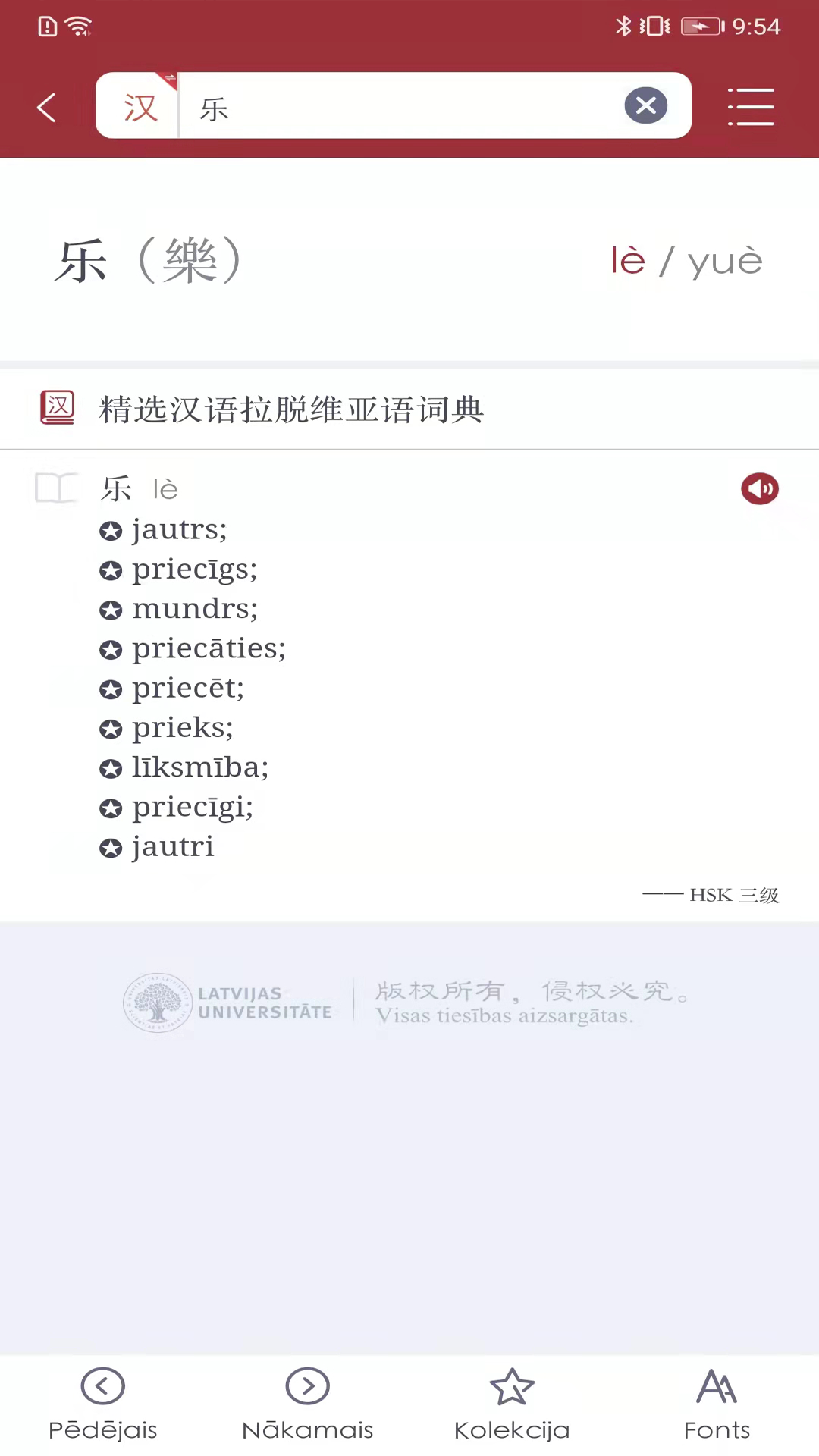Clear the search field with the X button

(x=646, y=105)
